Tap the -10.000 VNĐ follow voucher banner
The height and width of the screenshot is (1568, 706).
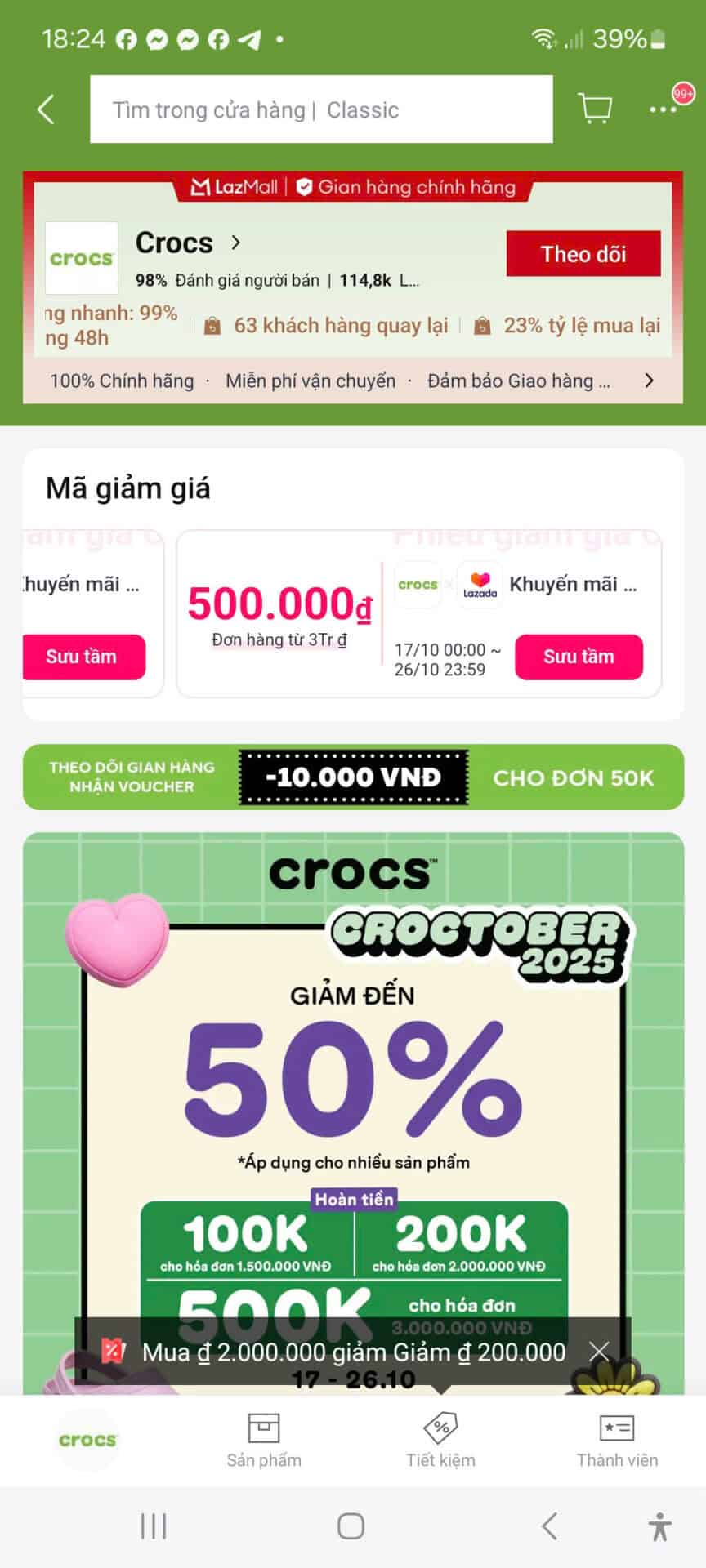pyautogui.click(x=351, y=777)
